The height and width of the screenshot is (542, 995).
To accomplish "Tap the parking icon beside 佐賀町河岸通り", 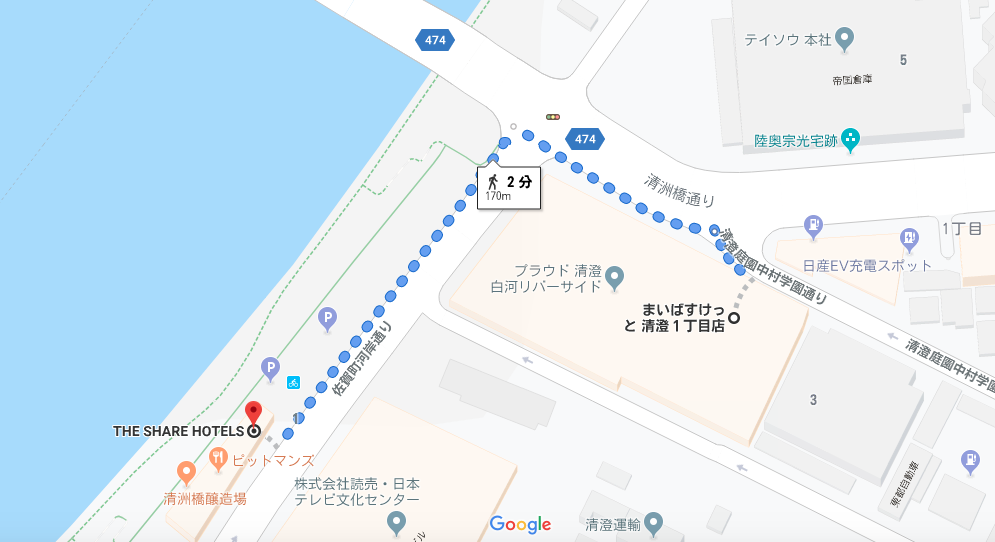I will (326, 320).
